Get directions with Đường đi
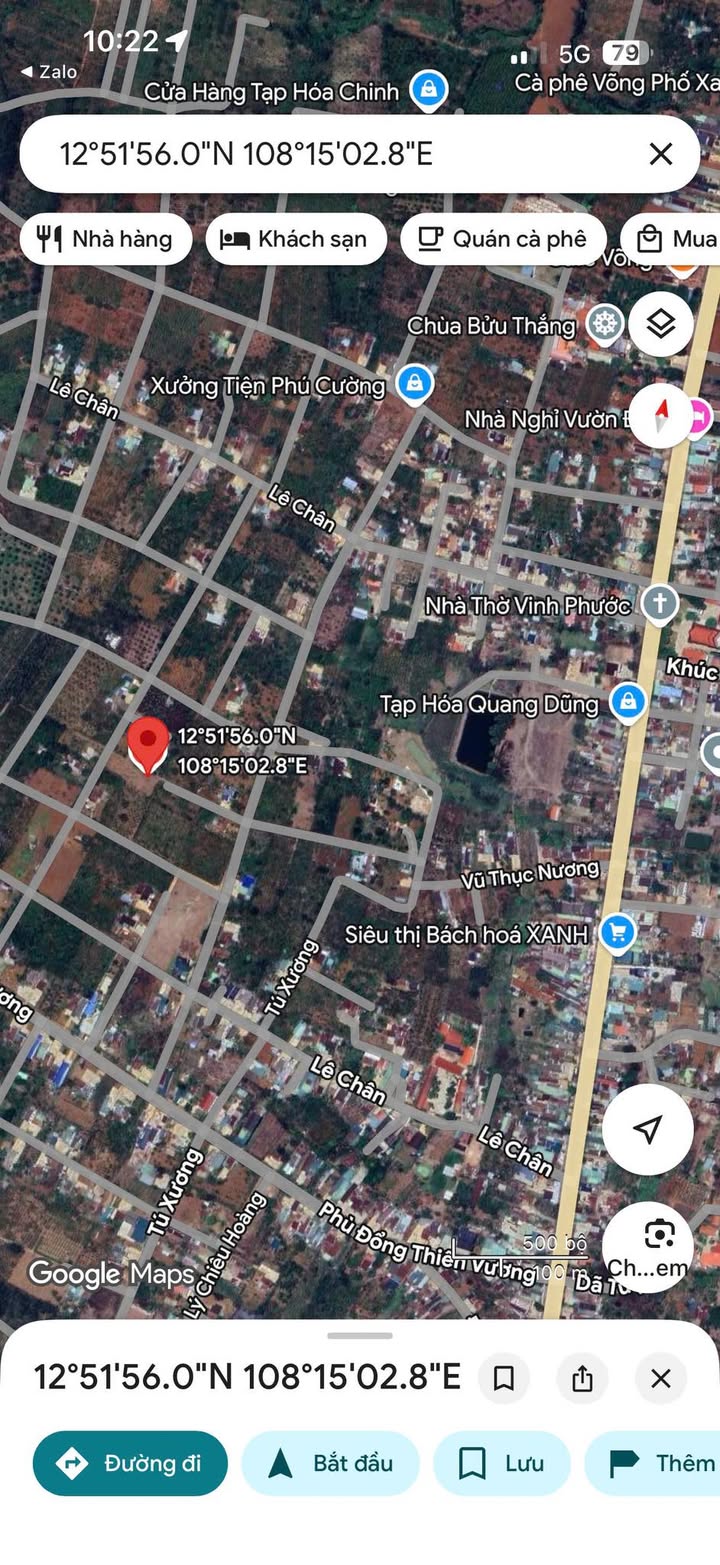Image resolution: width=720 pixels, height=1565 pixels. 130,1463
